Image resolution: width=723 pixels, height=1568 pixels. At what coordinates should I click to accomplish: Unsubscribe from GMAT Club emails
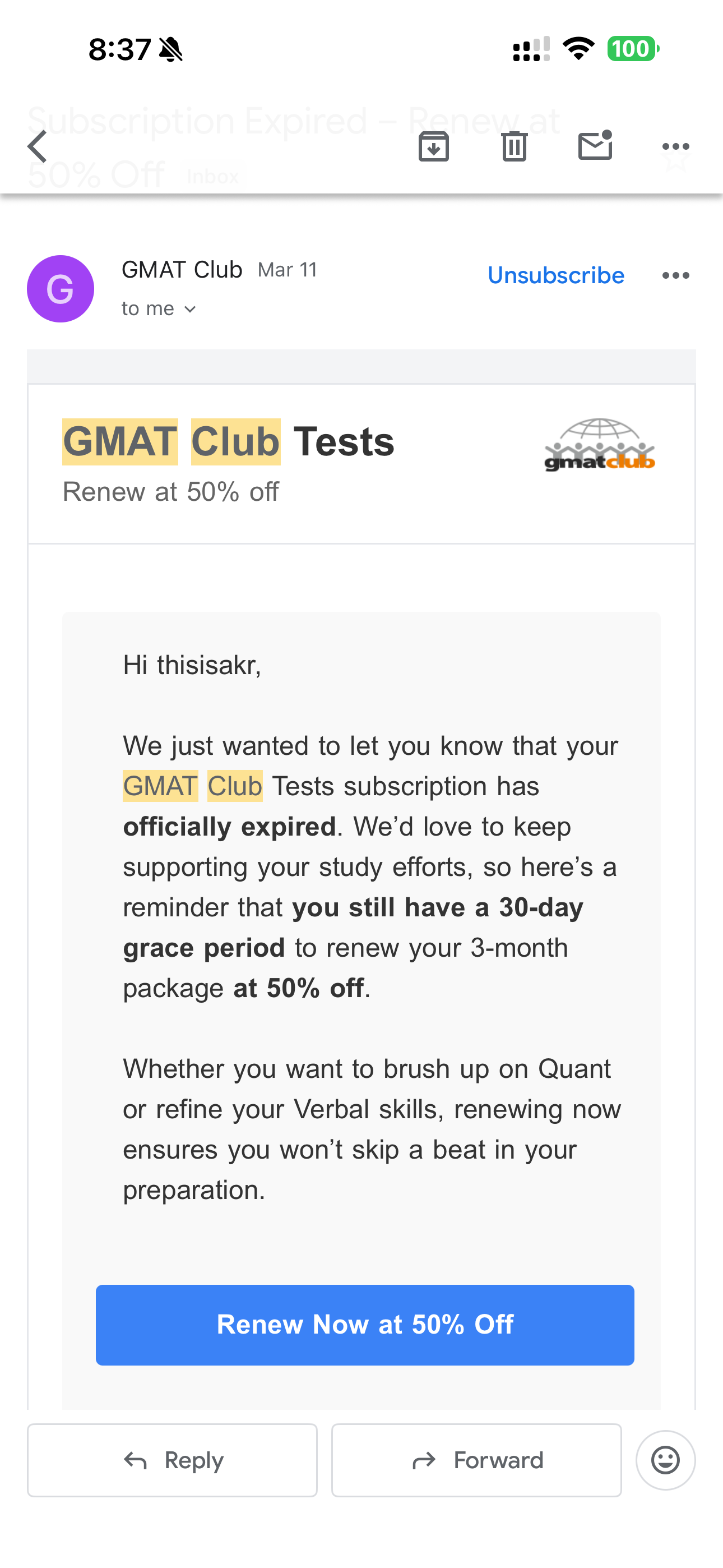(x=555, y=276)
